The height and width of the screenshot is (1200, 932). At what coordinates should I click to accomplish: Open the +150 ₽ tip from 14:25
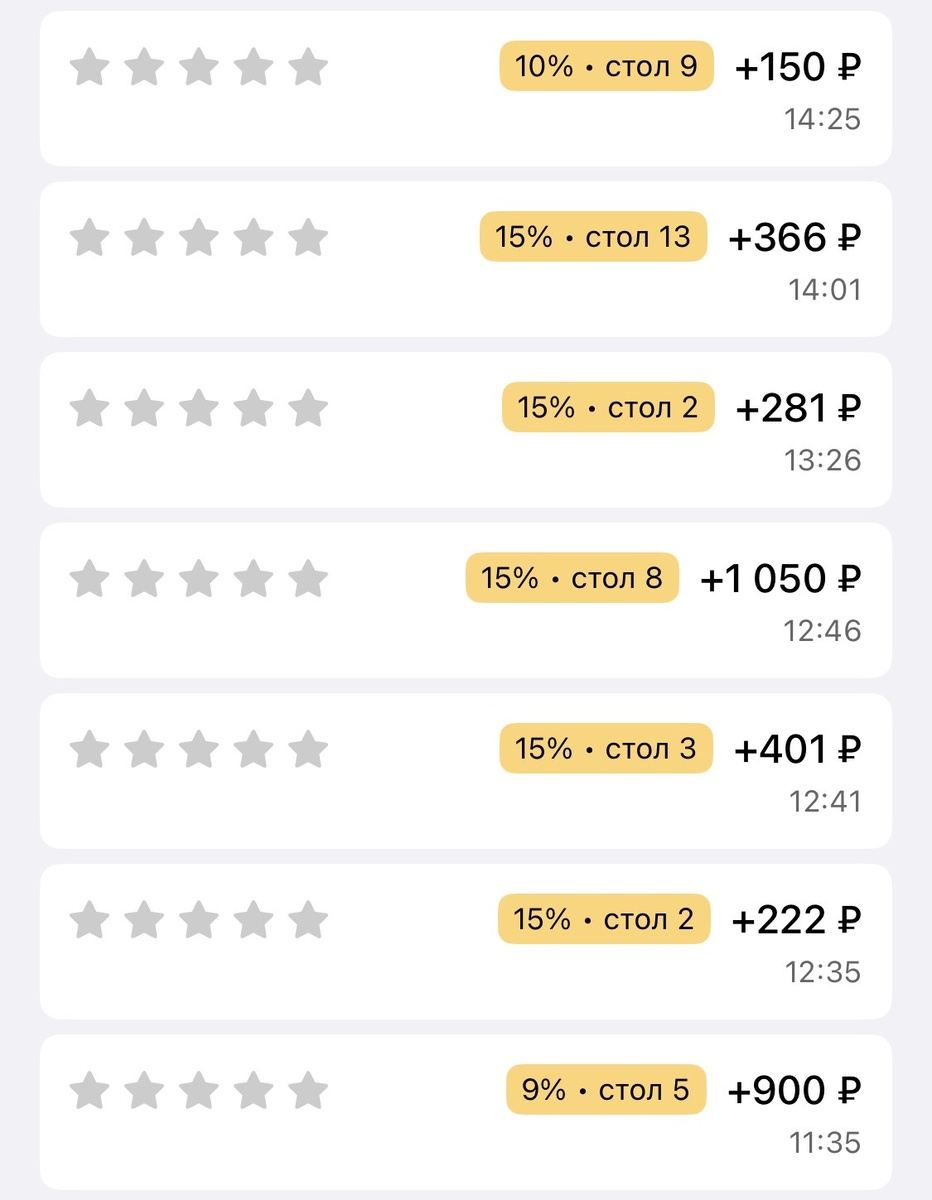point(466,89)
